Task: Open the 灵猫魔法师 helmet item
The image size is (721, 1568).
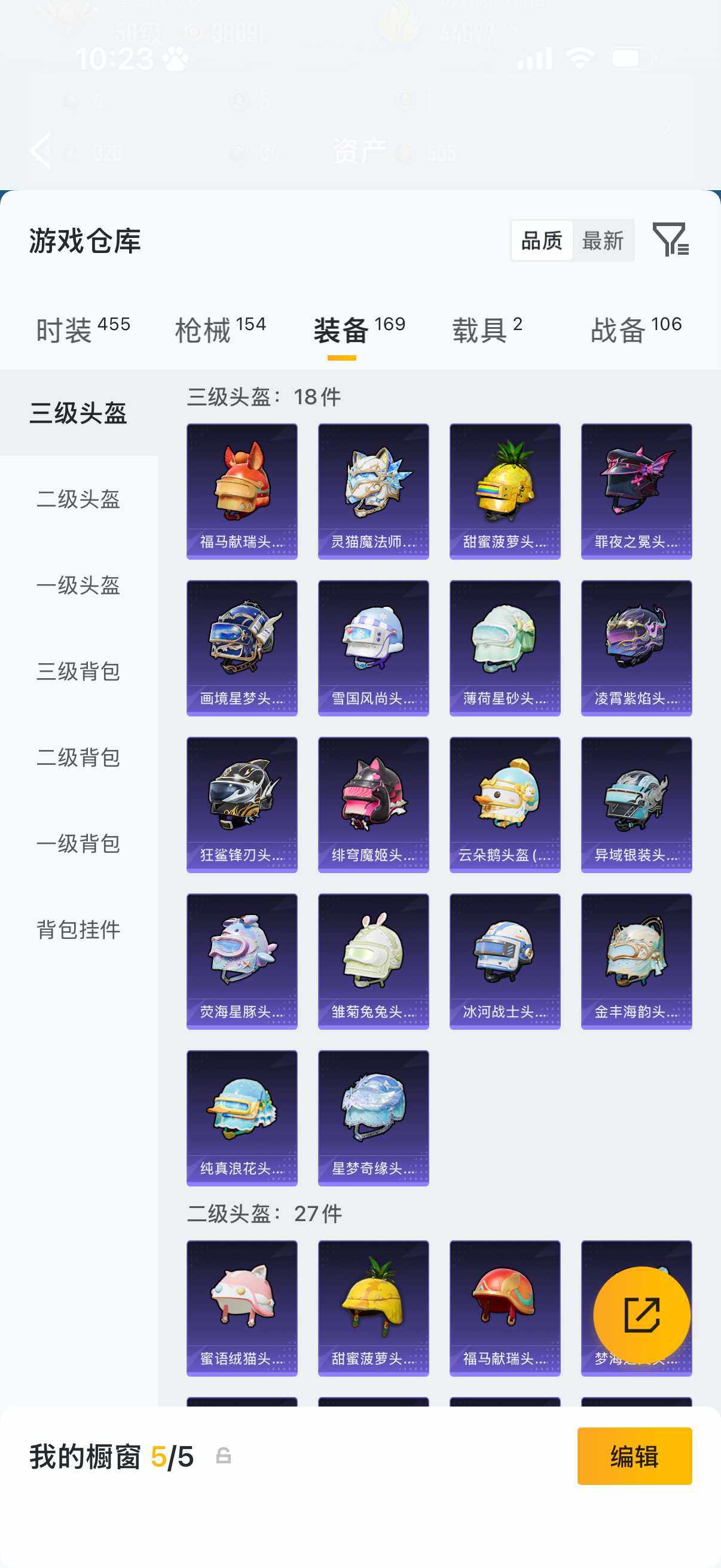Action: pyautogui.click(x=373, y=490)
